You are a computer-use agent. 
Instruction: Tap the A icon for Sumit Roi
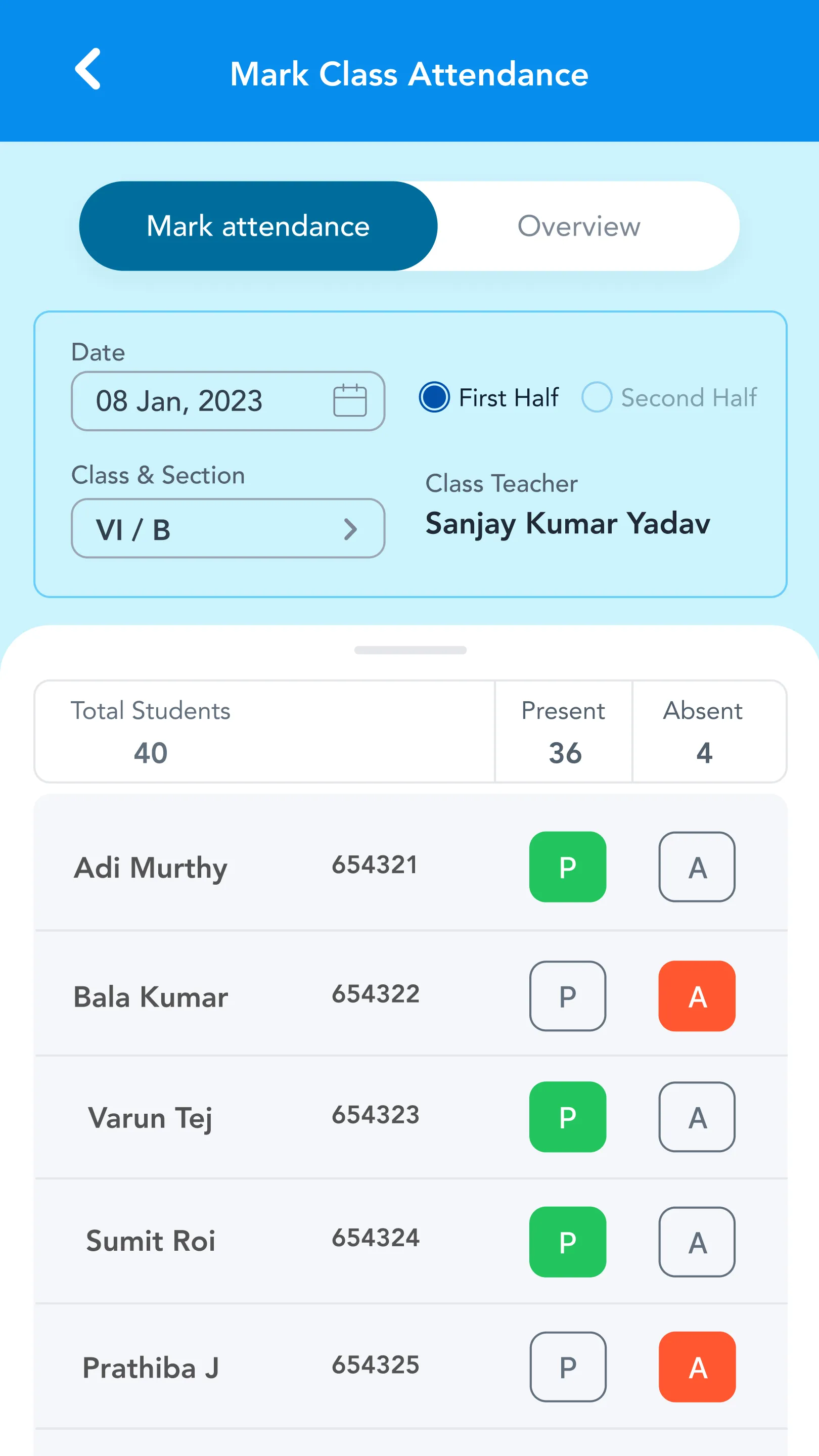click(697, 1242)
